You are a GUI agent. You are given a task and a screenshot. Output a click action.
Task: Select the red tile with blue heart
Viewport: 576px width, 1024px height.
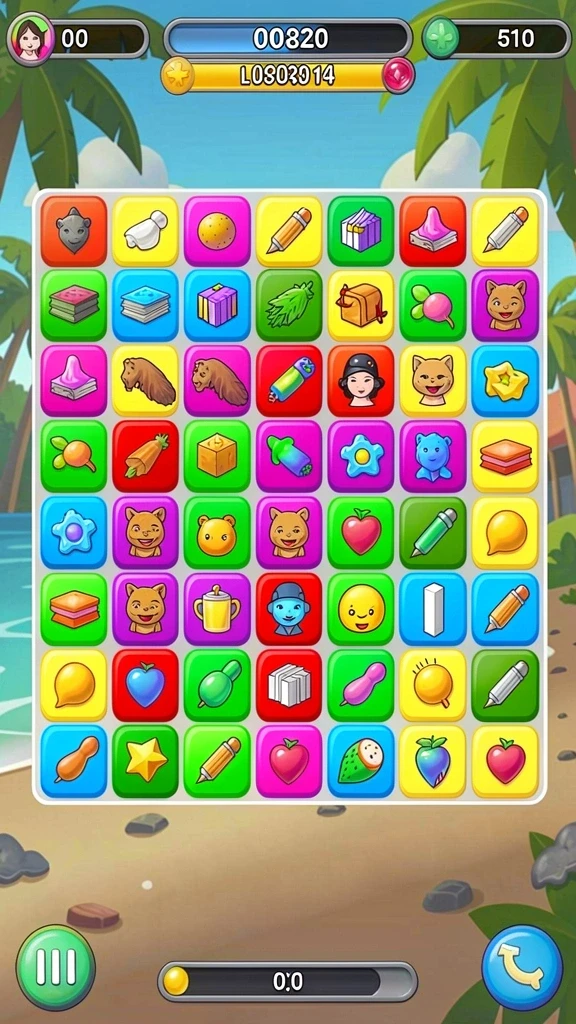coord(146,685)
